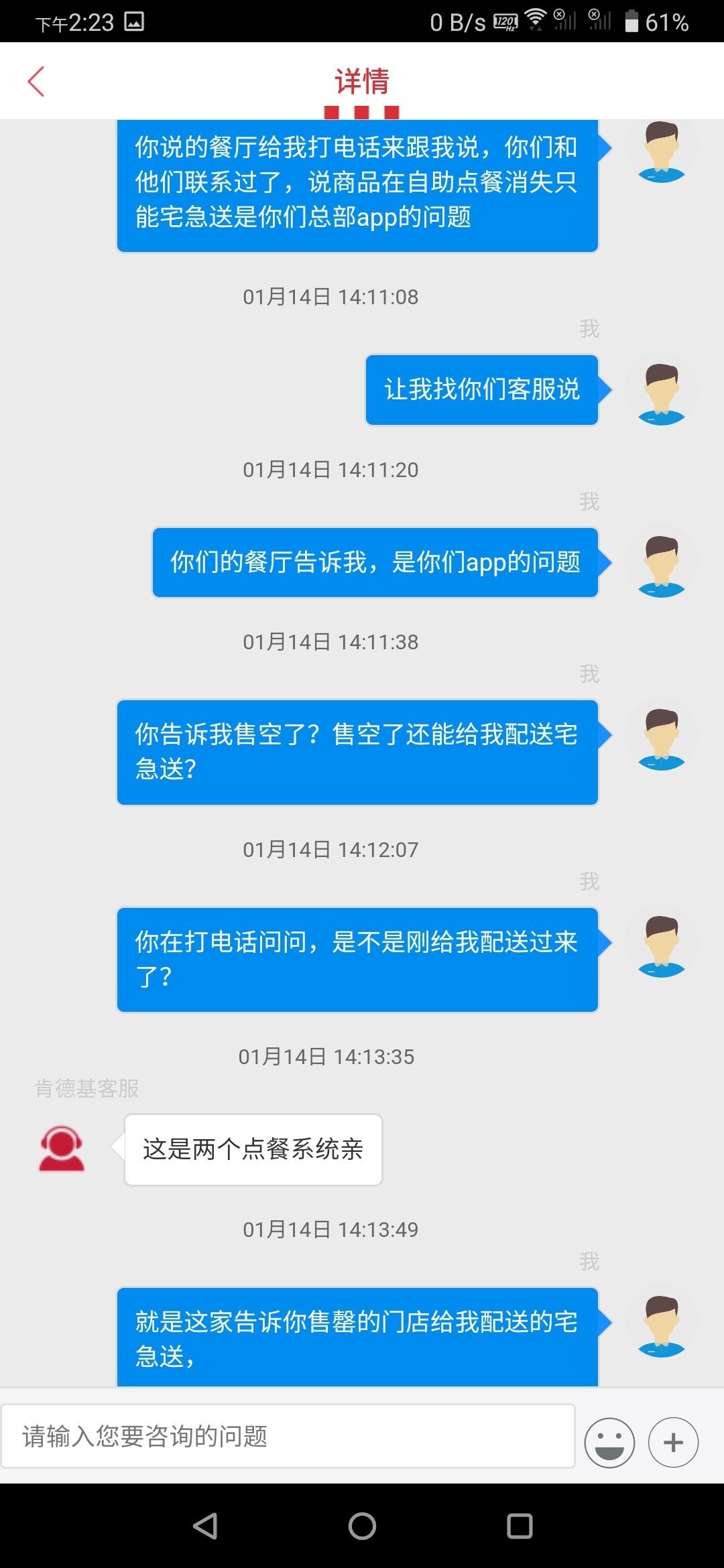Tap the agent message '这是两个点餐系统亲'
Image resolution: width=724 pixels, height=1568 pixels.
coord(252,1149)
